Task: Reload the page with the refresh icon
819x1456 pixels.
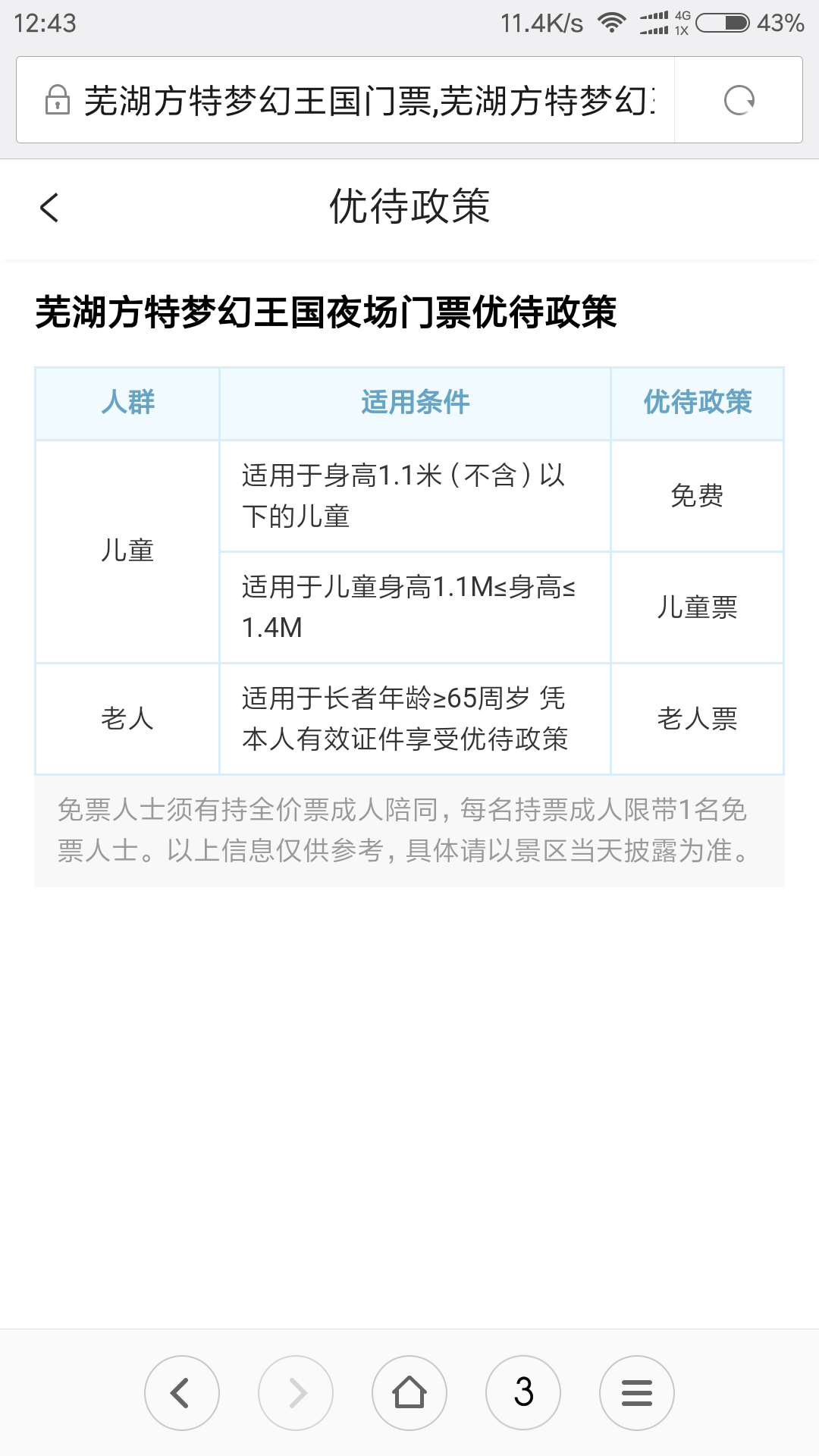Action: click(x=739, y=100)
